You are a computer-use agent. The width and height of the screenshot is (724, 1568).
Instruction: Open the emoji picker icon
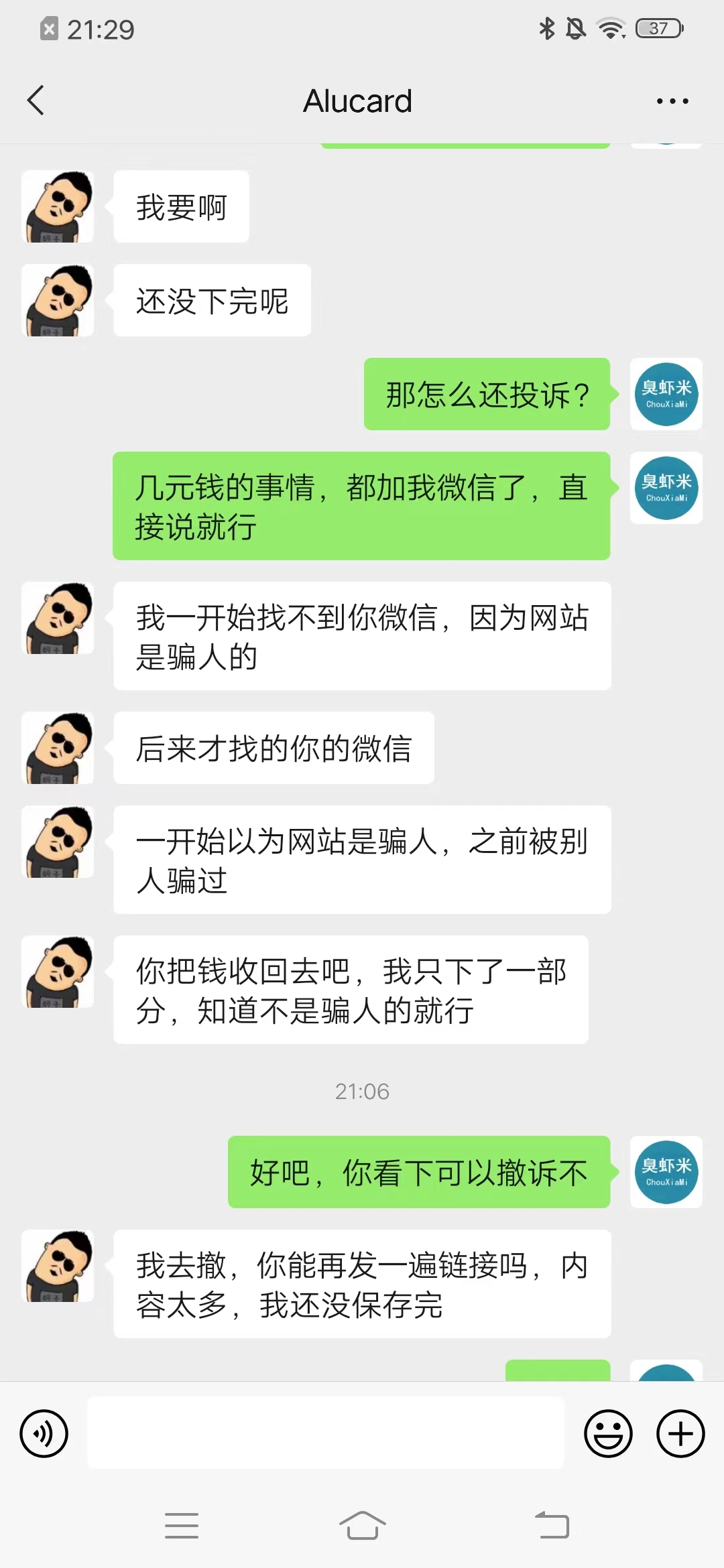(609, 1432)
